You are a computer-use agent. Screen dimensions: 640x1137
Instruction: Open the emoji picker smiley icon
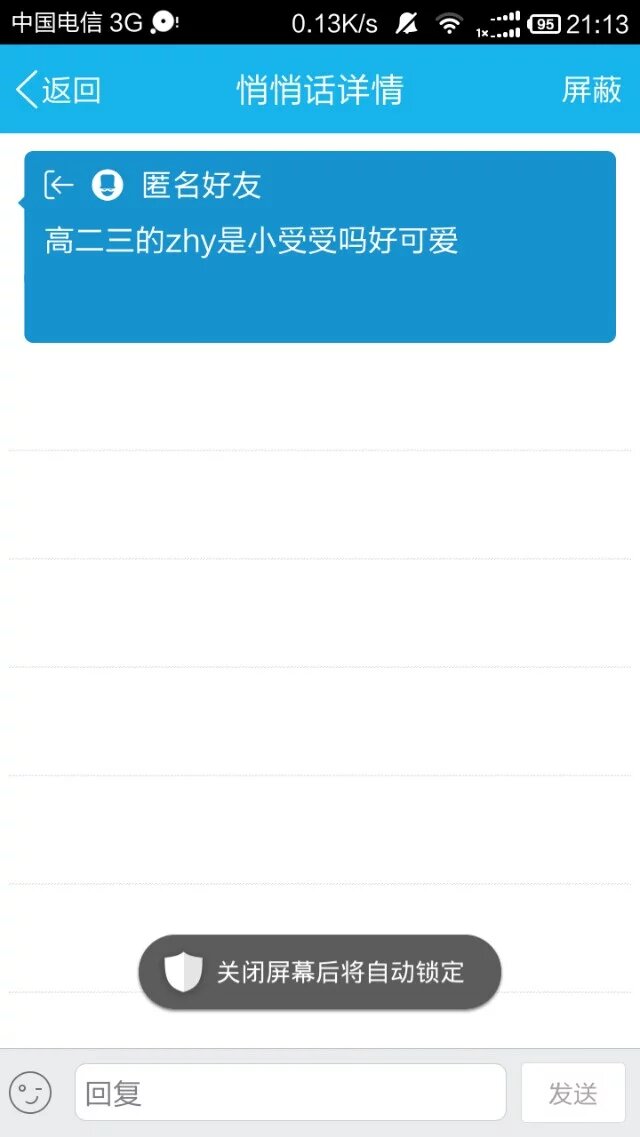[30, 1092]
